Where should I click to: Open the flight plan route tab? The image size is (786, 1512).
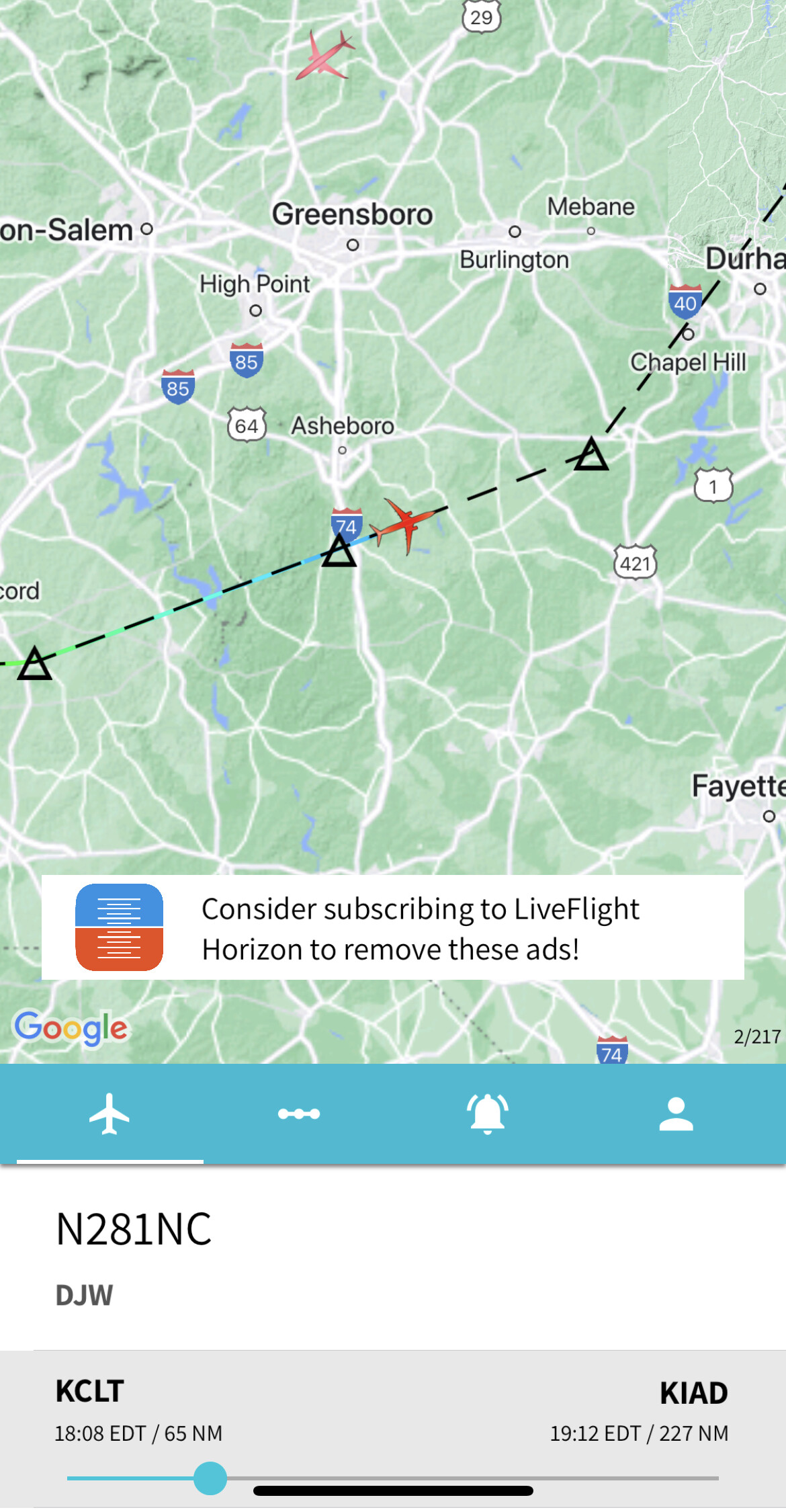click(299, 1114)
